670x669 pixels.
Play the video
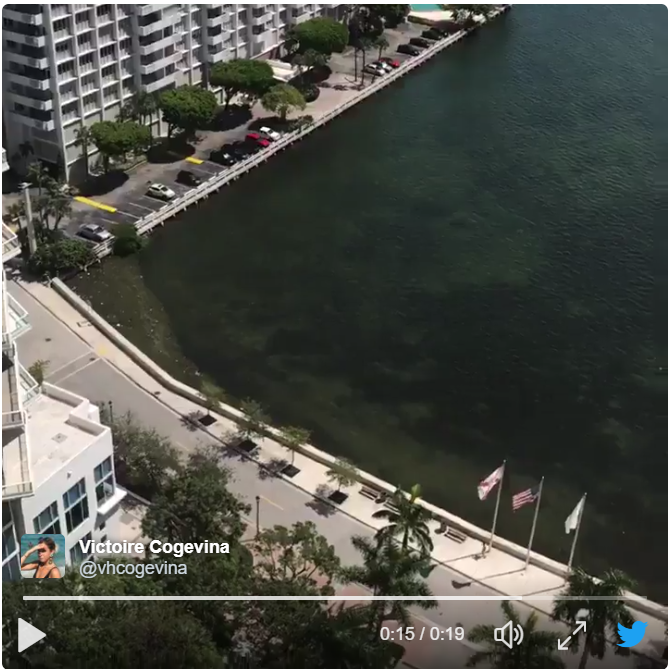[31, 634]
